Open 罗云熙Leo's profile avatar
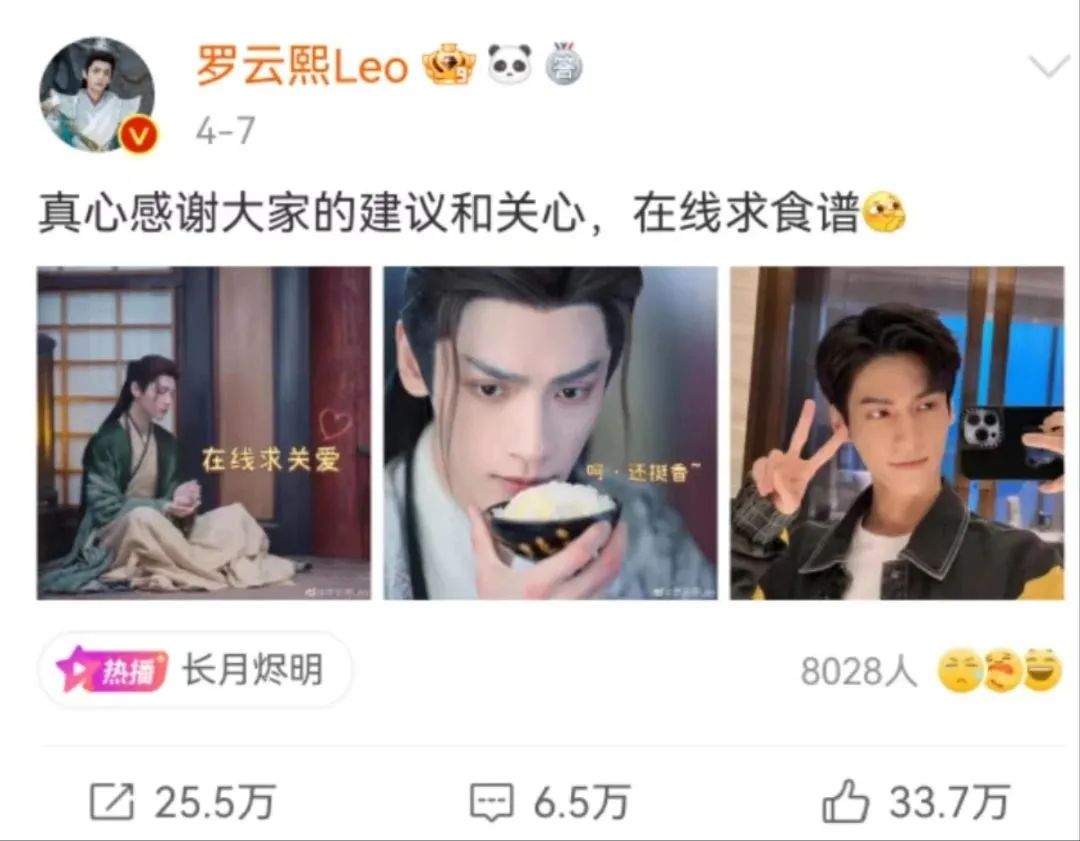Viewport: 1080px width, 841px height. [97, 96]
